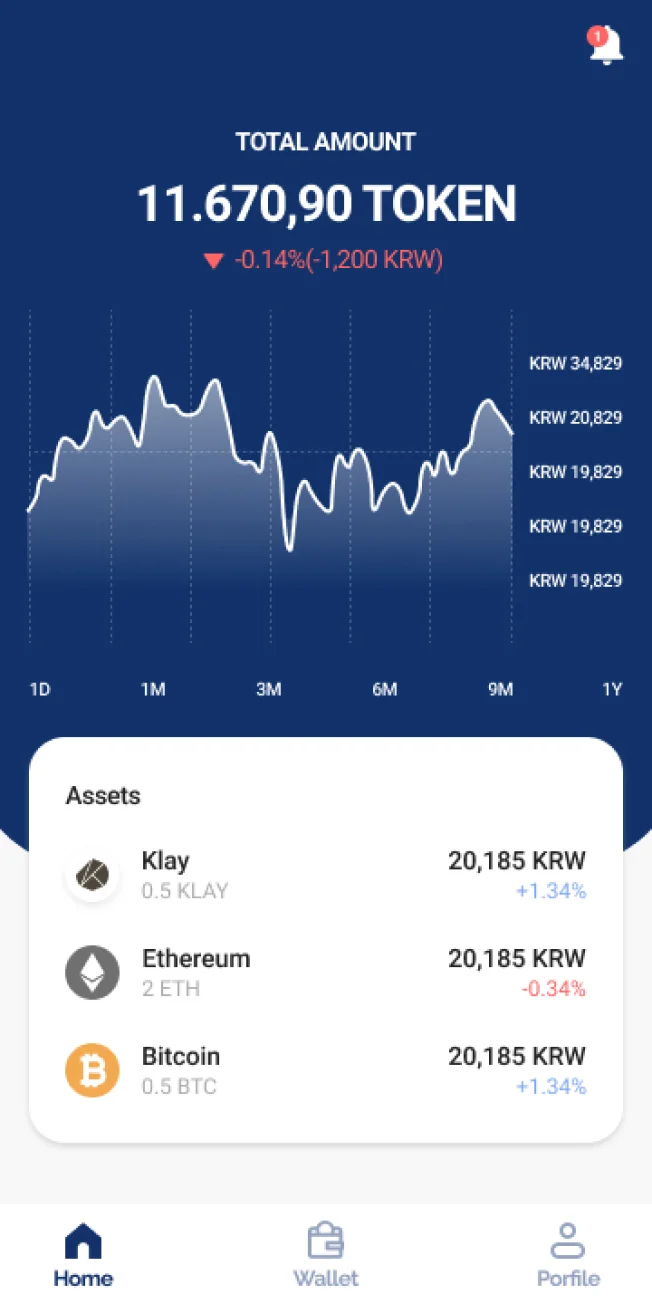Go to the Home tab

click(83, 1255)
